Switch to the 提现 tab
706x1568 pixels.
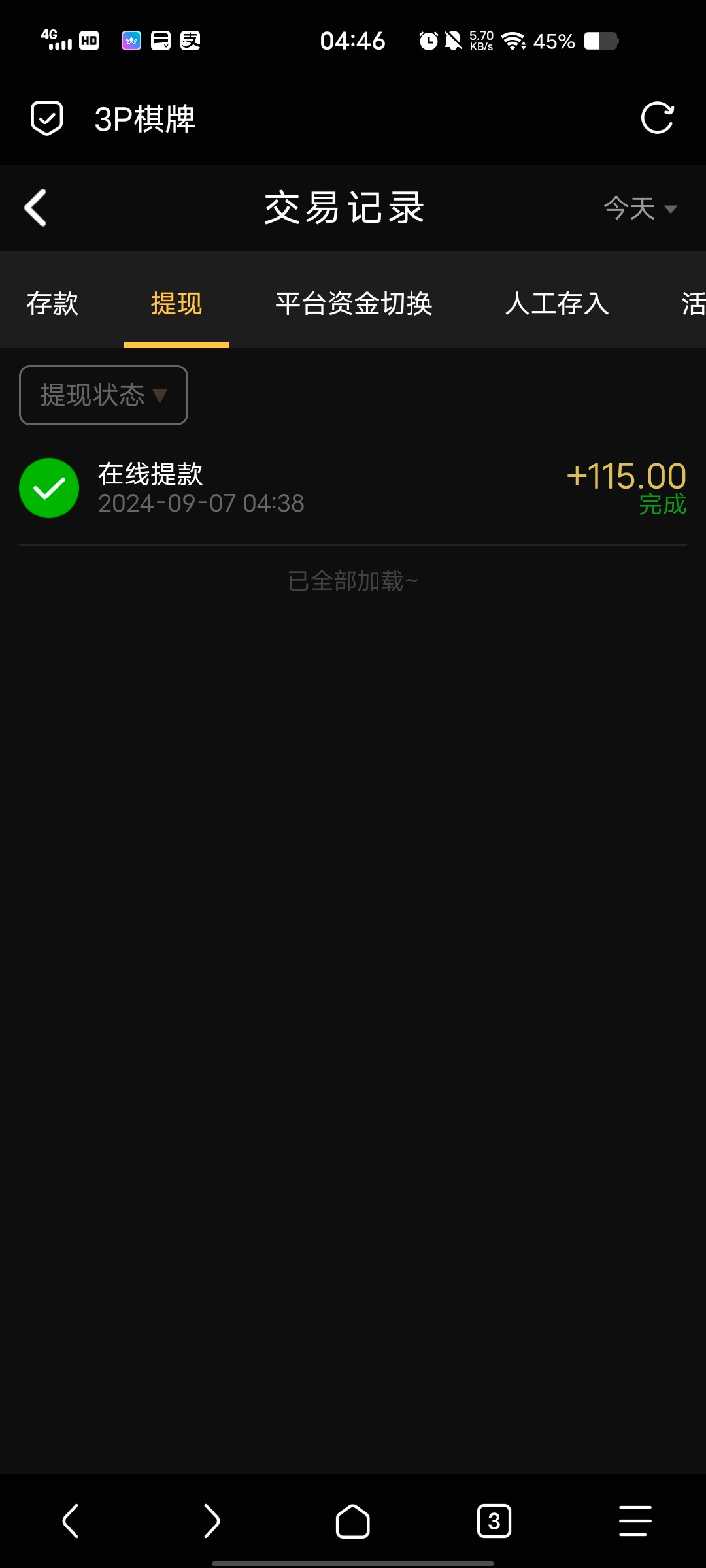(176, 303)
